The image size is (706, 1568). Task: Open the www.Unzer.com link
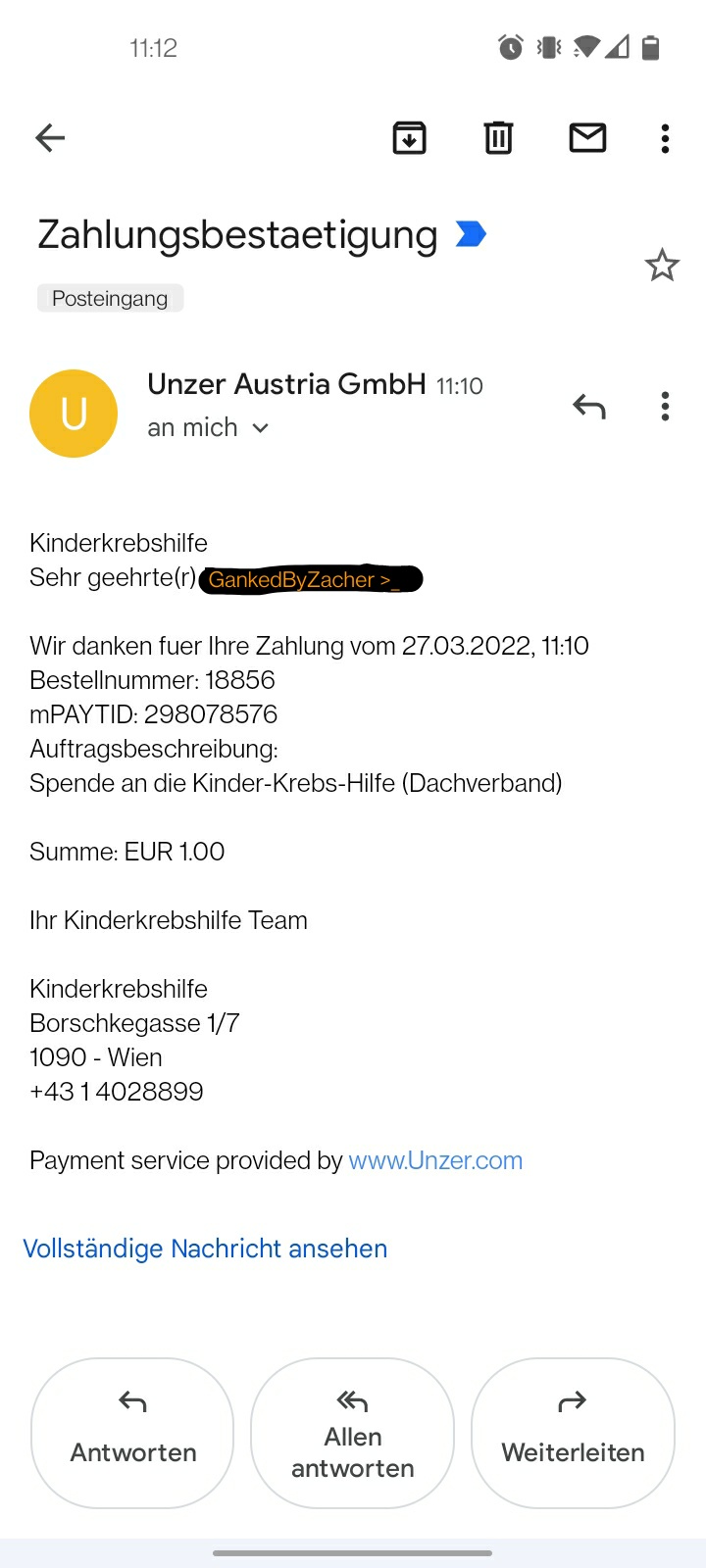coord(435,1160)
